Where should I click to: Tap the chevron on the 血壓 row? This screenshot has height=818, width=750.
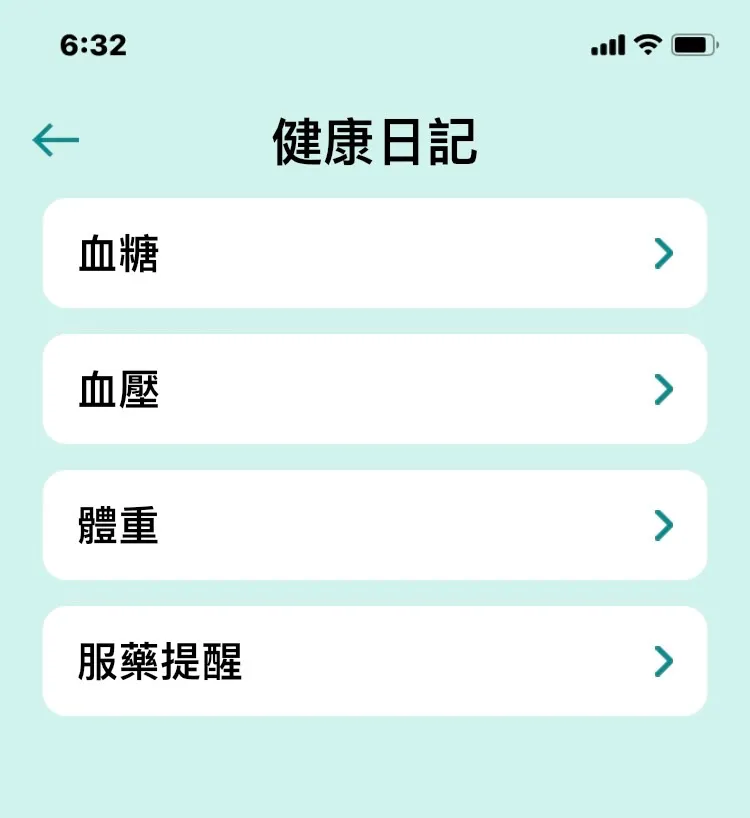(662, 390)
